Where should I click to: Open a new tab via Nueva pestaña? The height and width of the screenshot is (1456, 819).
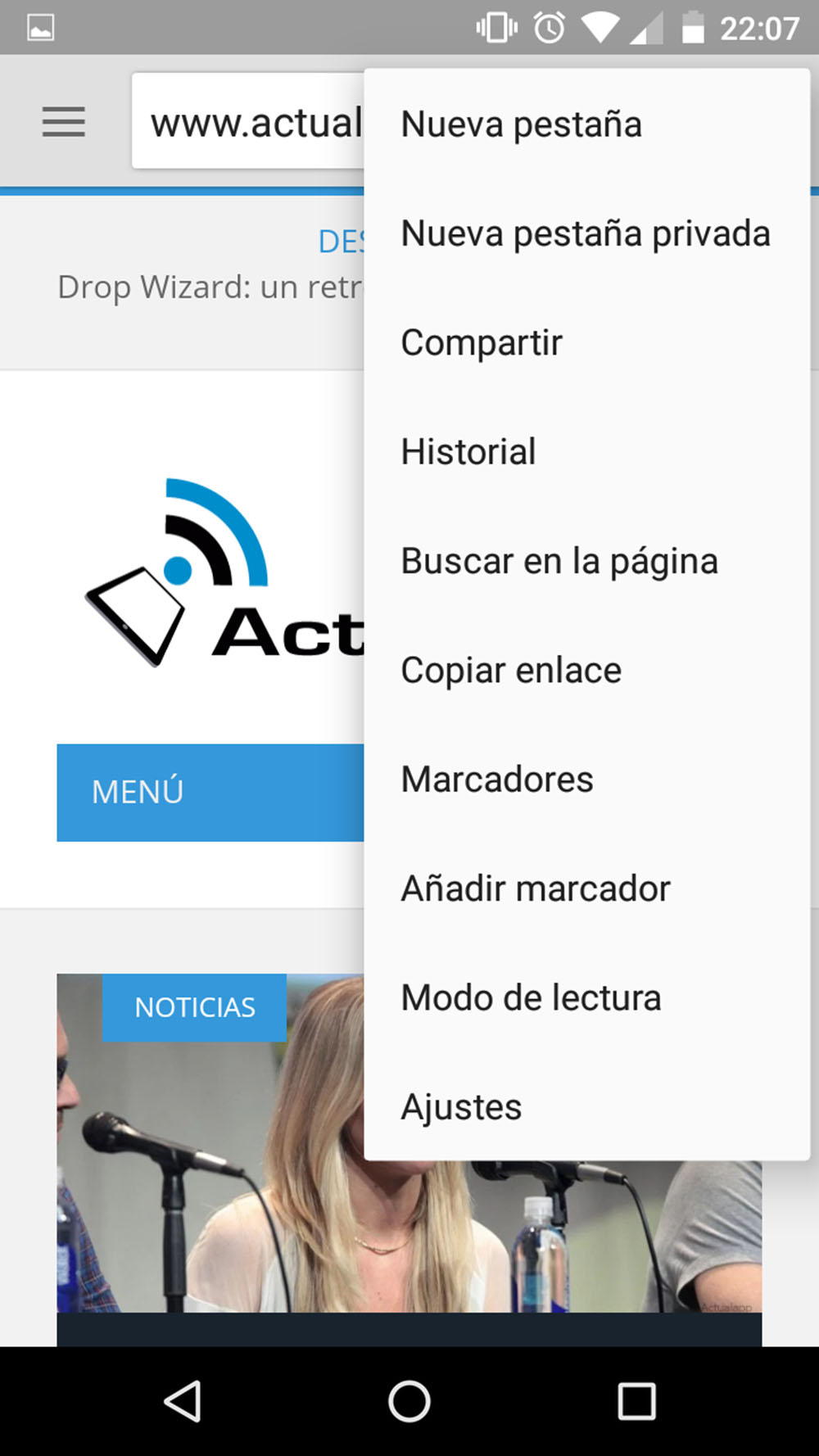586,124
